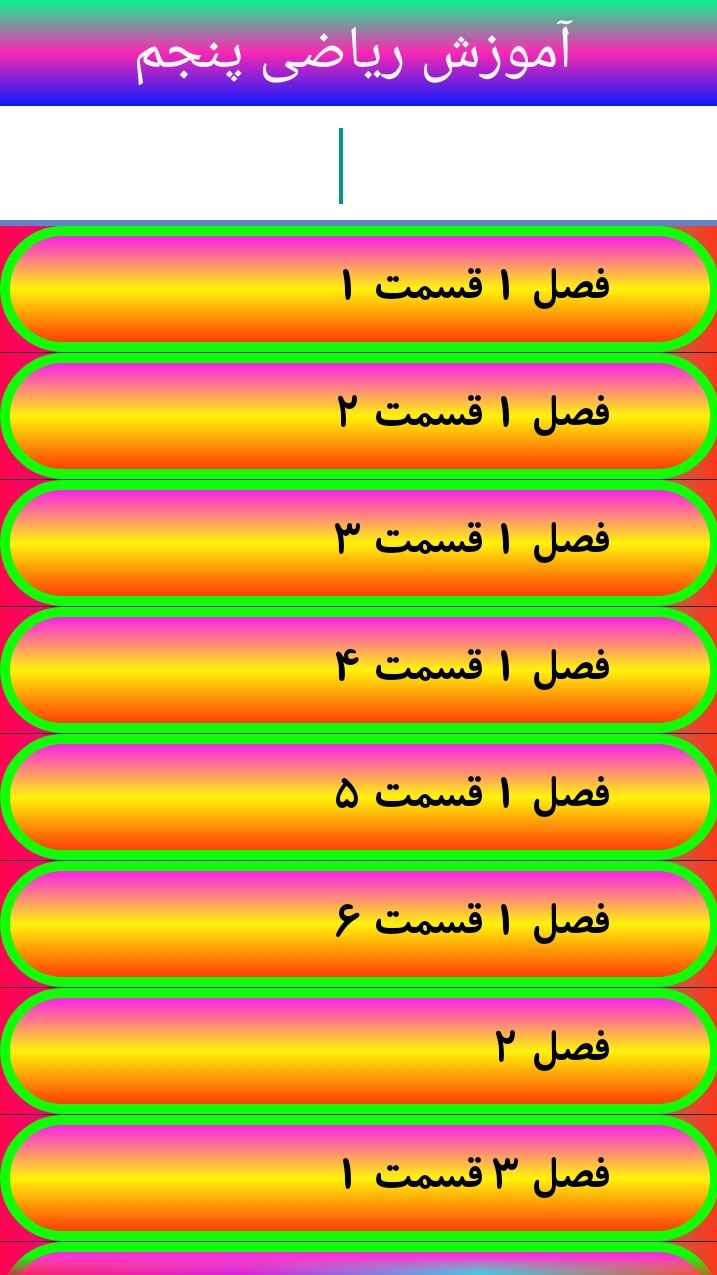
Task: Tap the empty text field under the title
Action: pos(358,165)
